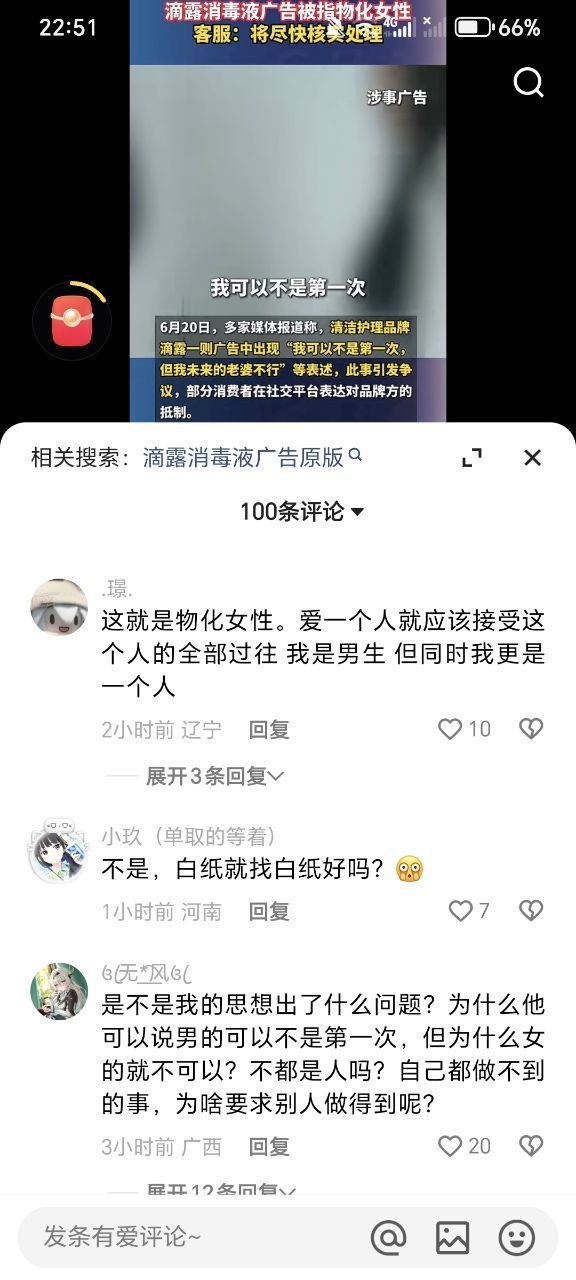
Task: Reply to 小玖's comment
Action: pyautogui.click(x=269, y=912)
